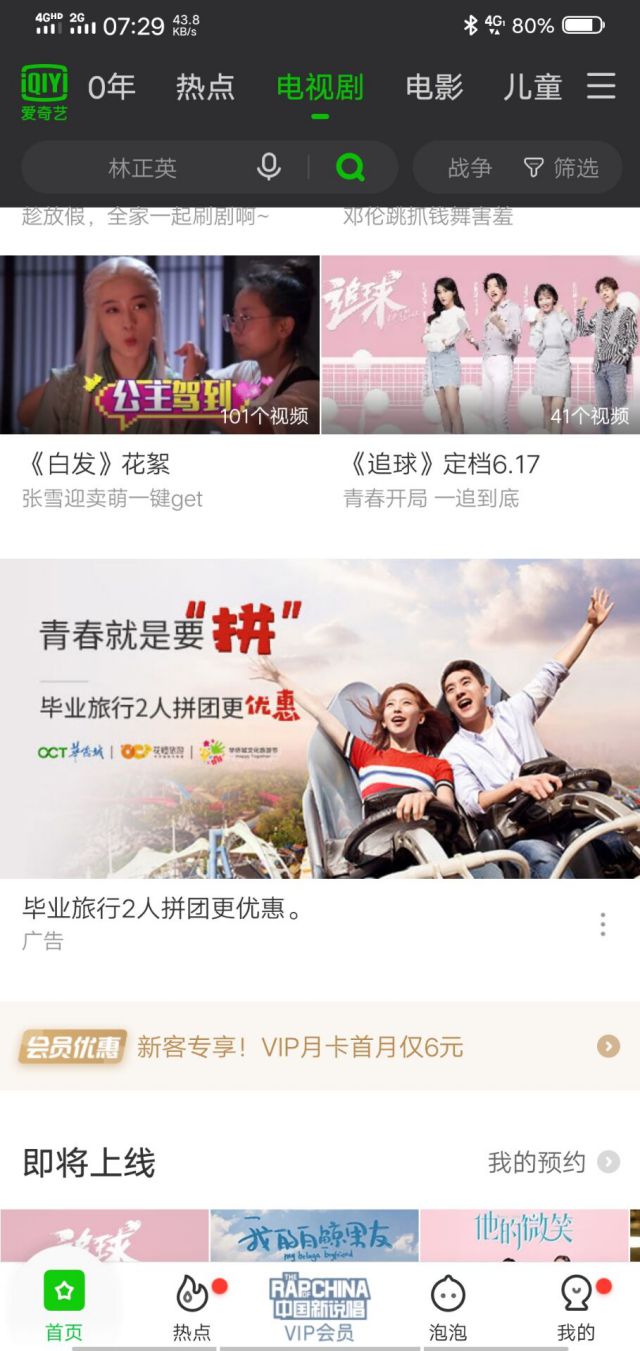This screenshot has height=1351, width=640.
Task: Select the 战争 category chip
Action: click(469, 168)
